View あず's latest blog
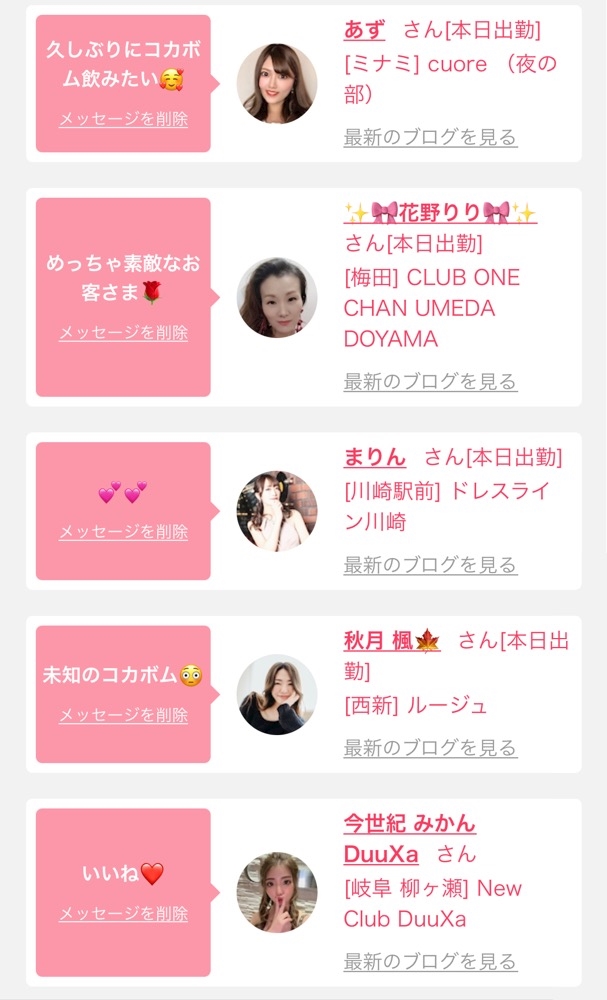This screenshot has width=607, height=1000. 430,137
